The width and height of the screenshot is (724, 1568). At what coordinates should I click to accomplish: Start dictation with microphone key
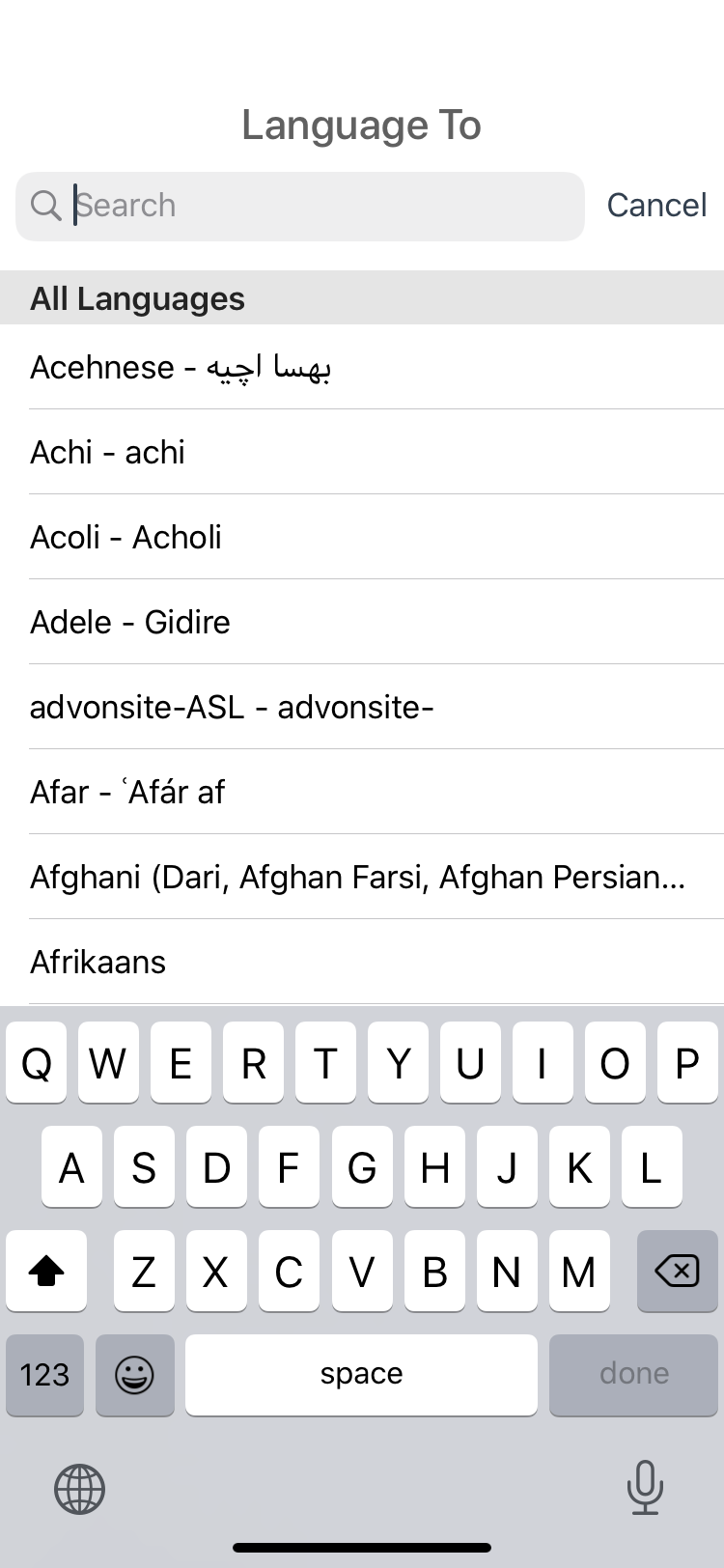pyautogui.click(x=645, y=1486)
